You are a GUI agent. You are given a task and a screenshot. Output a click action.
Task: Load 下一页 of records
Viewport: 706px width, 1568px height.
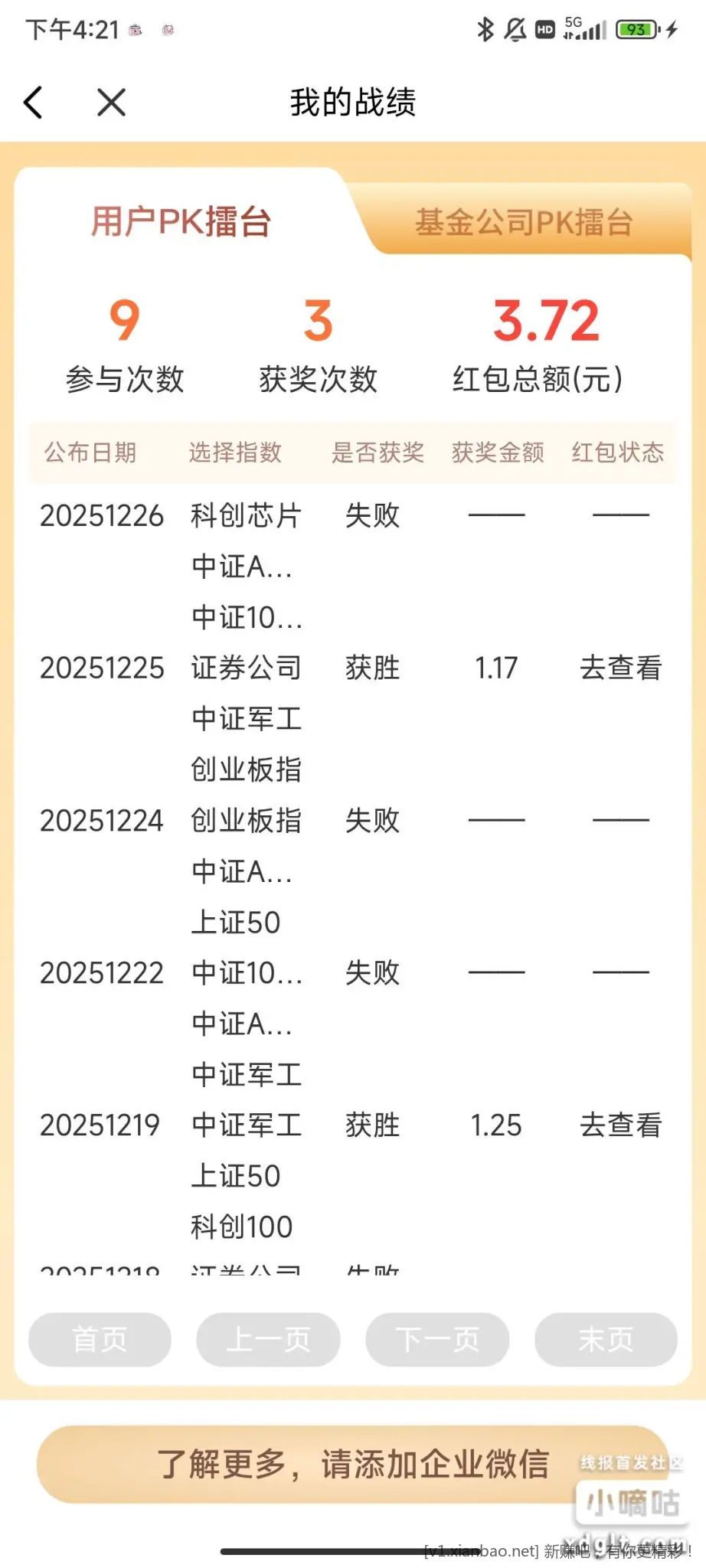pyautogui.click(x=437, y=1340)
